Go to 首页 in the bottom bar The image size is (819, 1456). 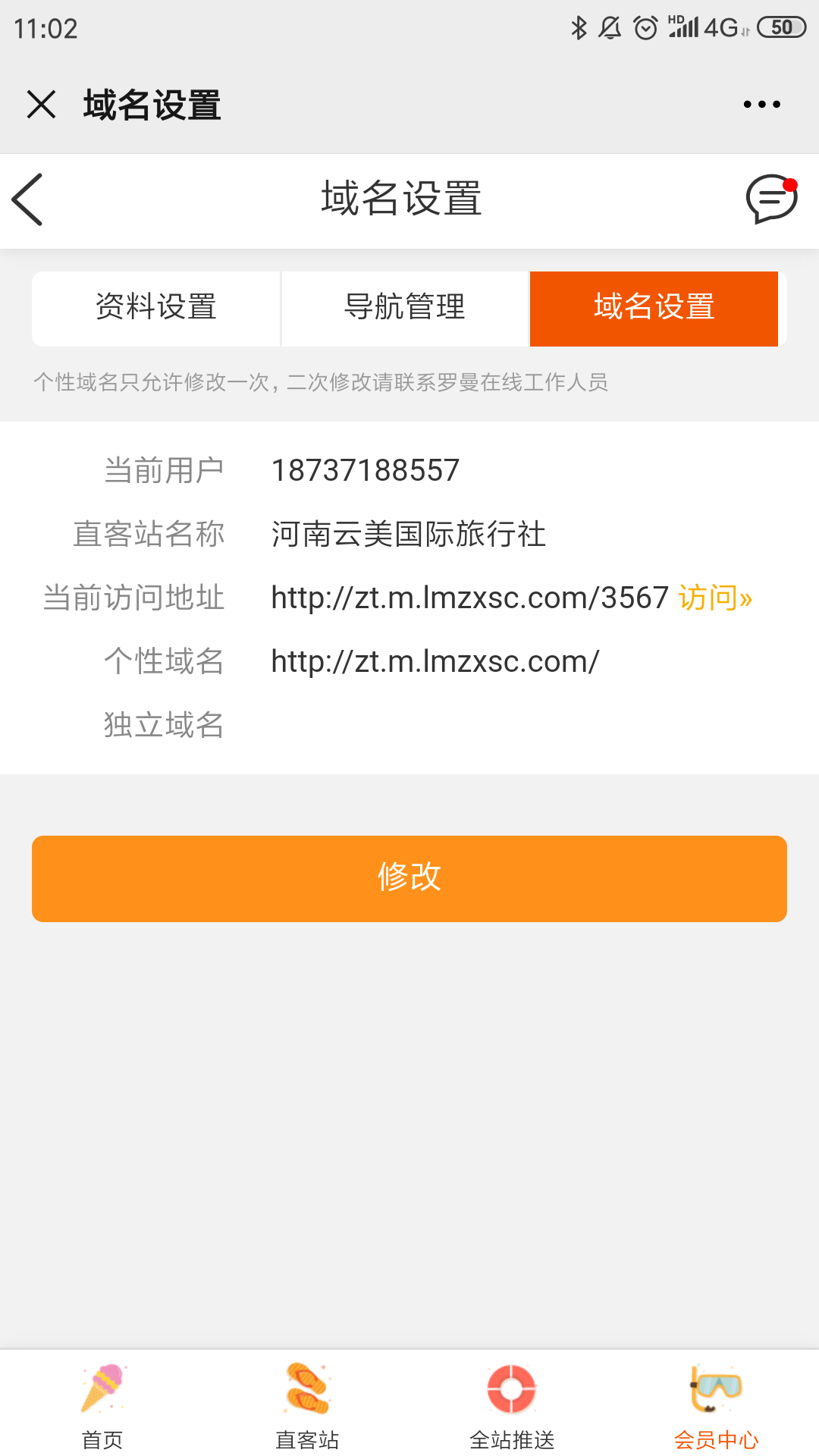[x=102, y=1404]
